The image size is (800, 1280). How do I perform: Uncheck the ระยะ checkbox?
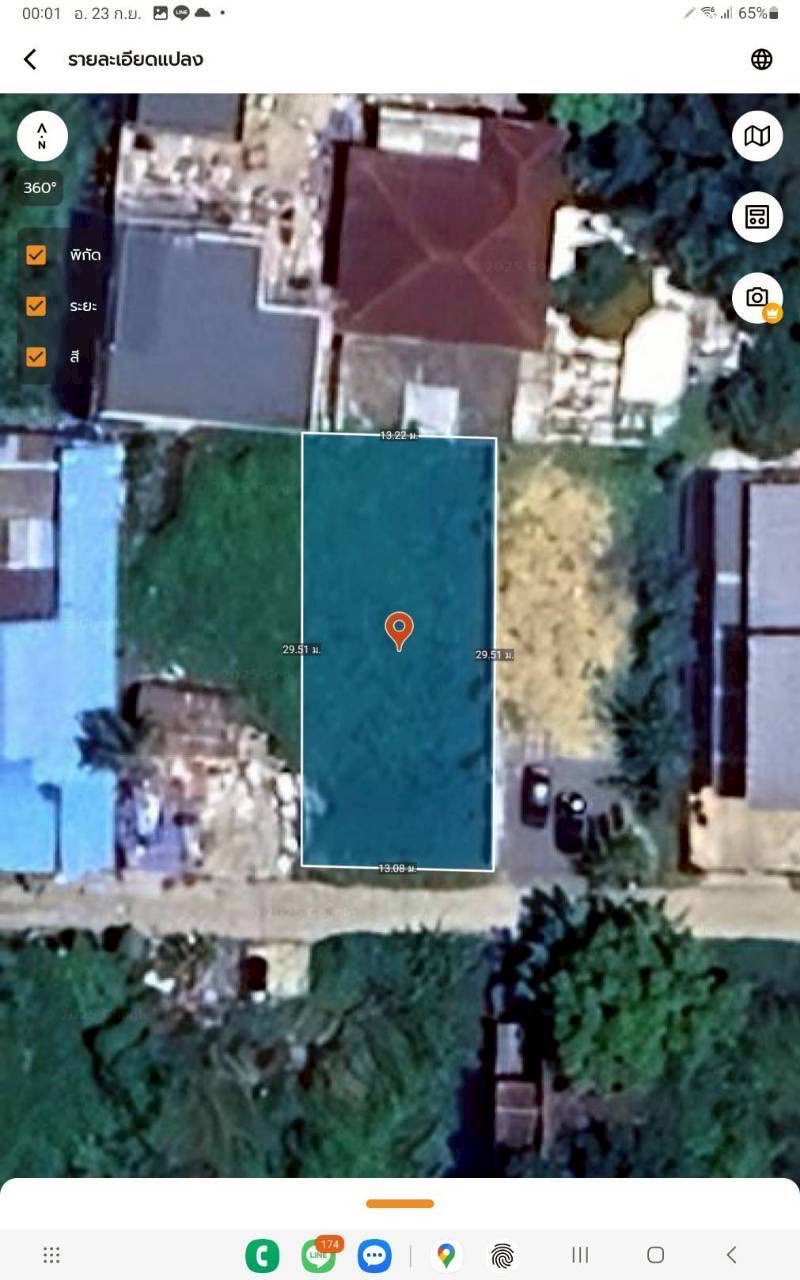click(x=36, y=305)
